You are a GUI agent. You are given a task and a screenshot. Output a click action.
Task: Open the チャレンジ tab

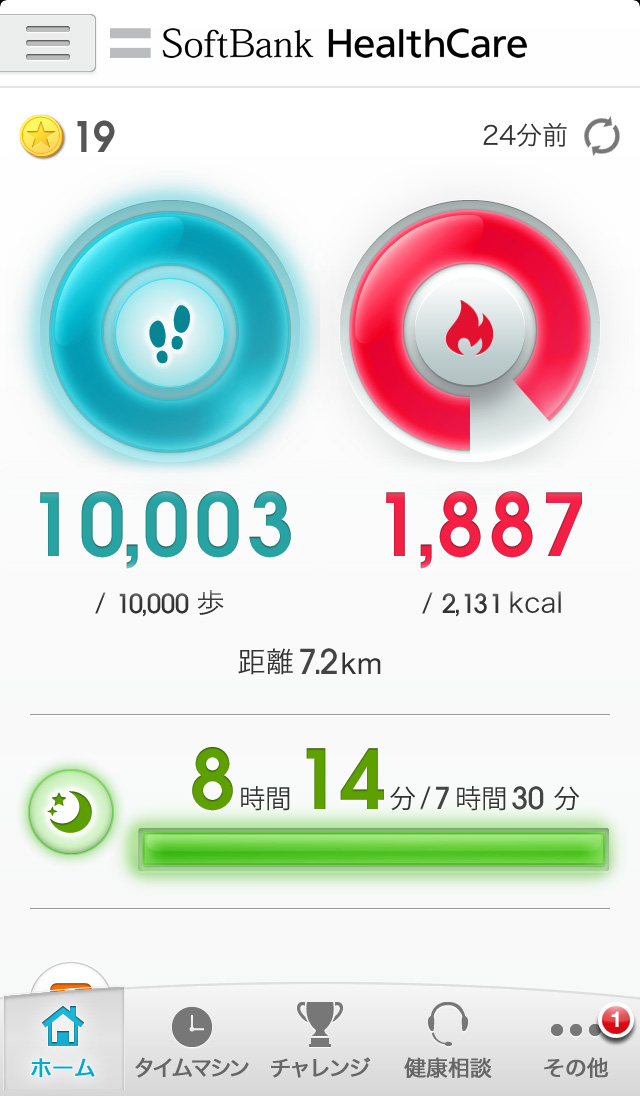coord(320,1041)
